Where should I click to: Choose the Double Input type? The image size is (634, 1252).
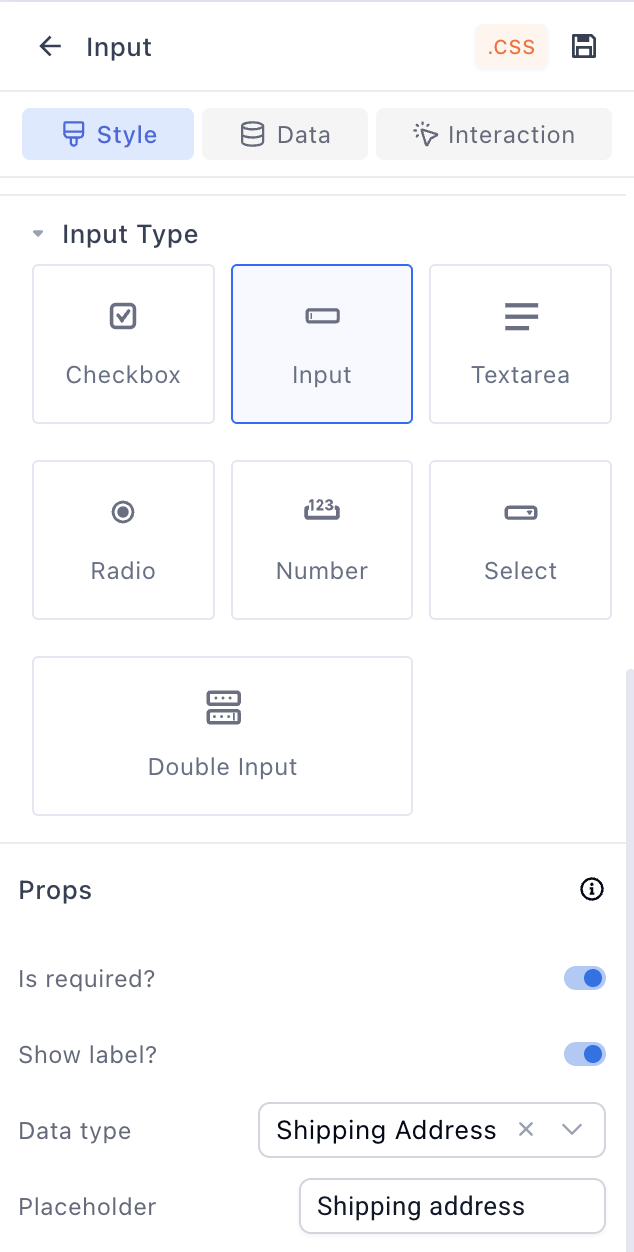(x=222, y=736)
